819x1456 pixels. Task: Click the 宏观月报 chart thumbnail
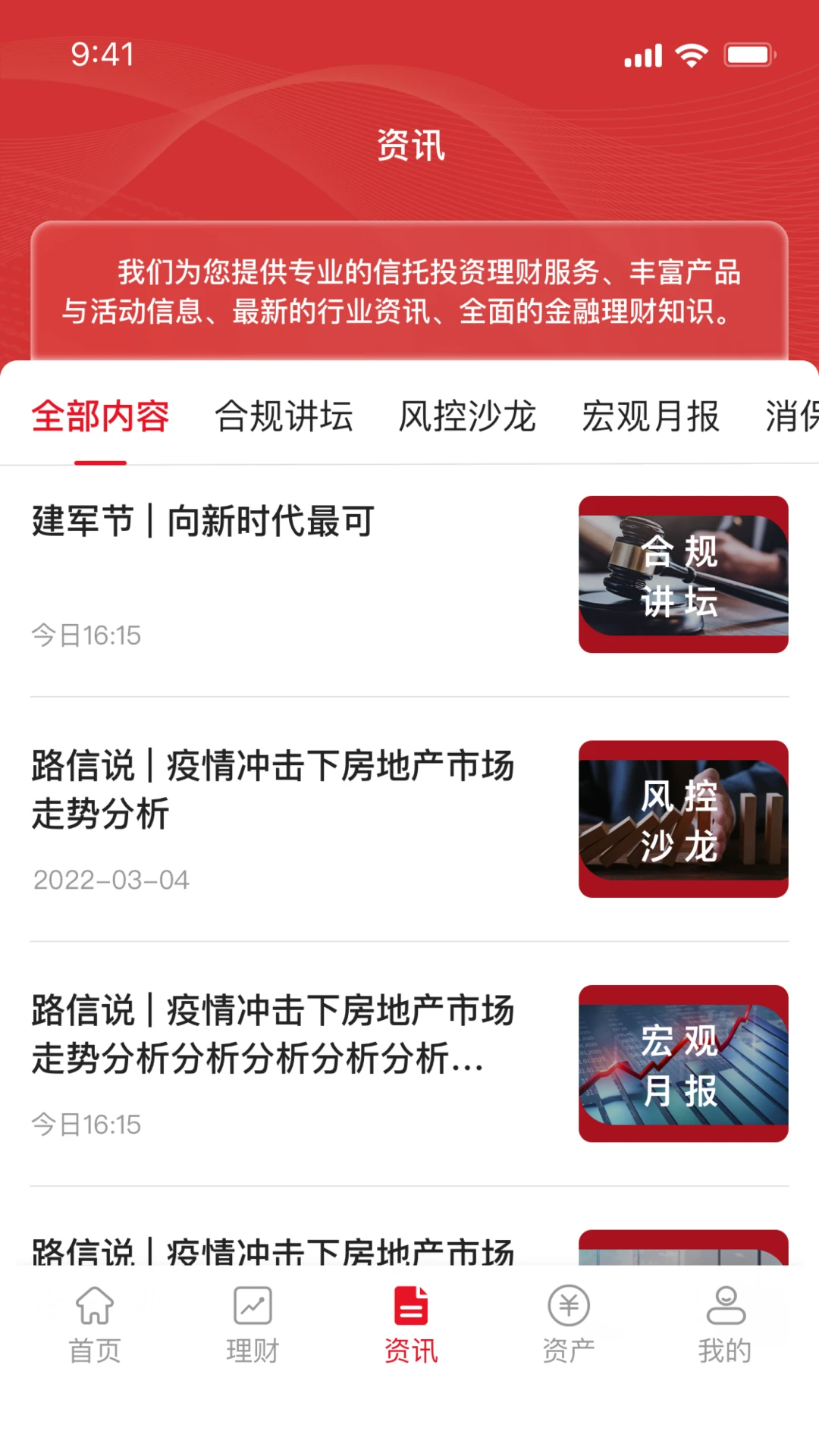683,1064
